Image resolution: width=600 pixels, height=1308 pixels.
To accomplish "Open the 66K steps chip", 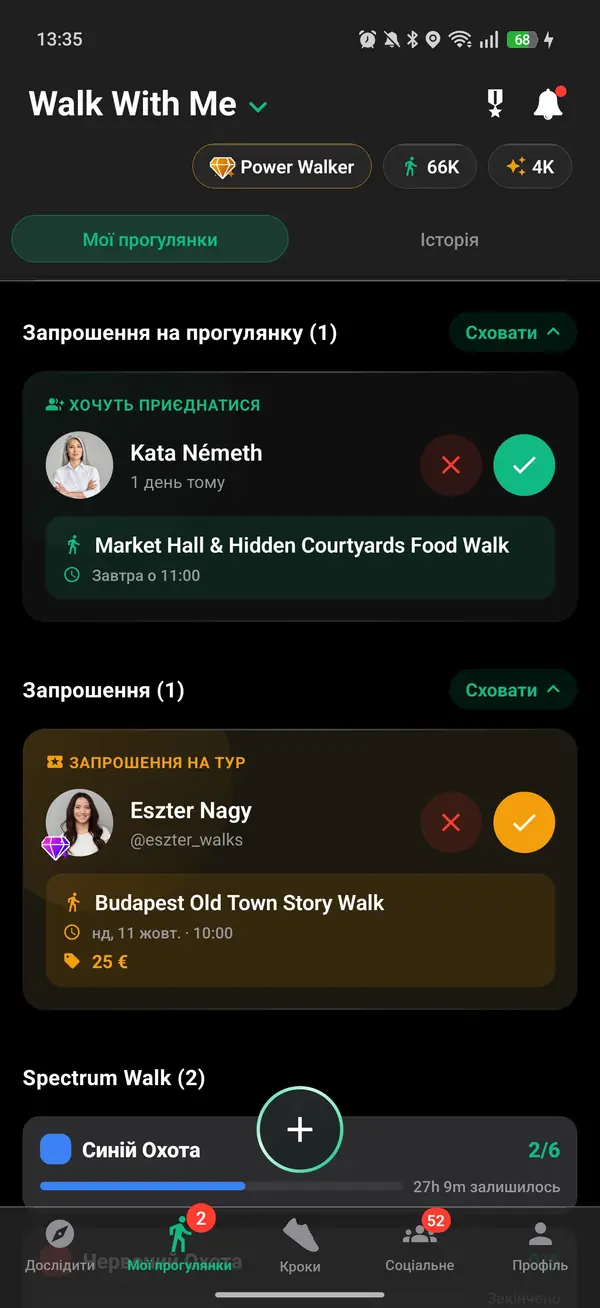I will [x=431, y=167].
